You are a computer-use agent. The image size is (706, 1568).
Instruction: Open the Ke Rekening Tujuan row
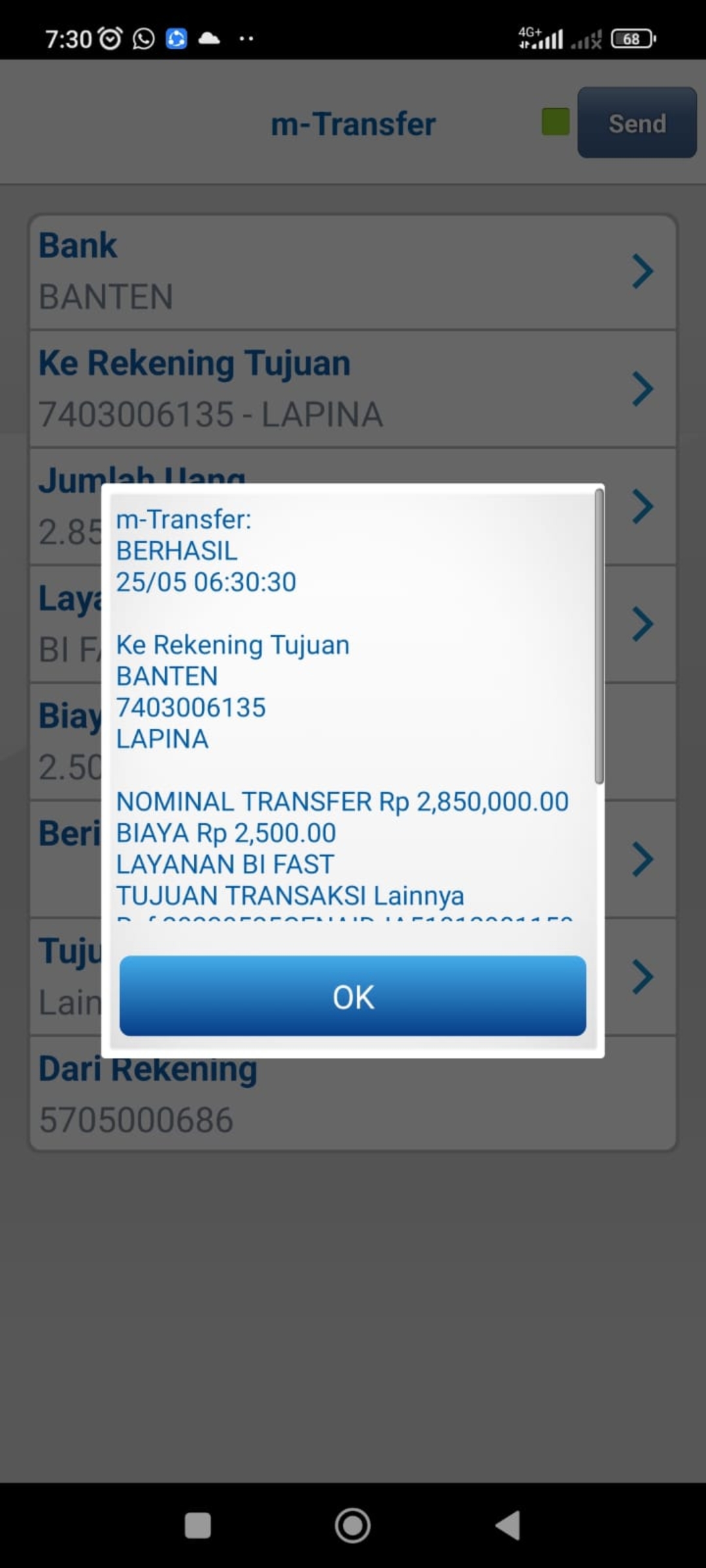click(352, 389)
